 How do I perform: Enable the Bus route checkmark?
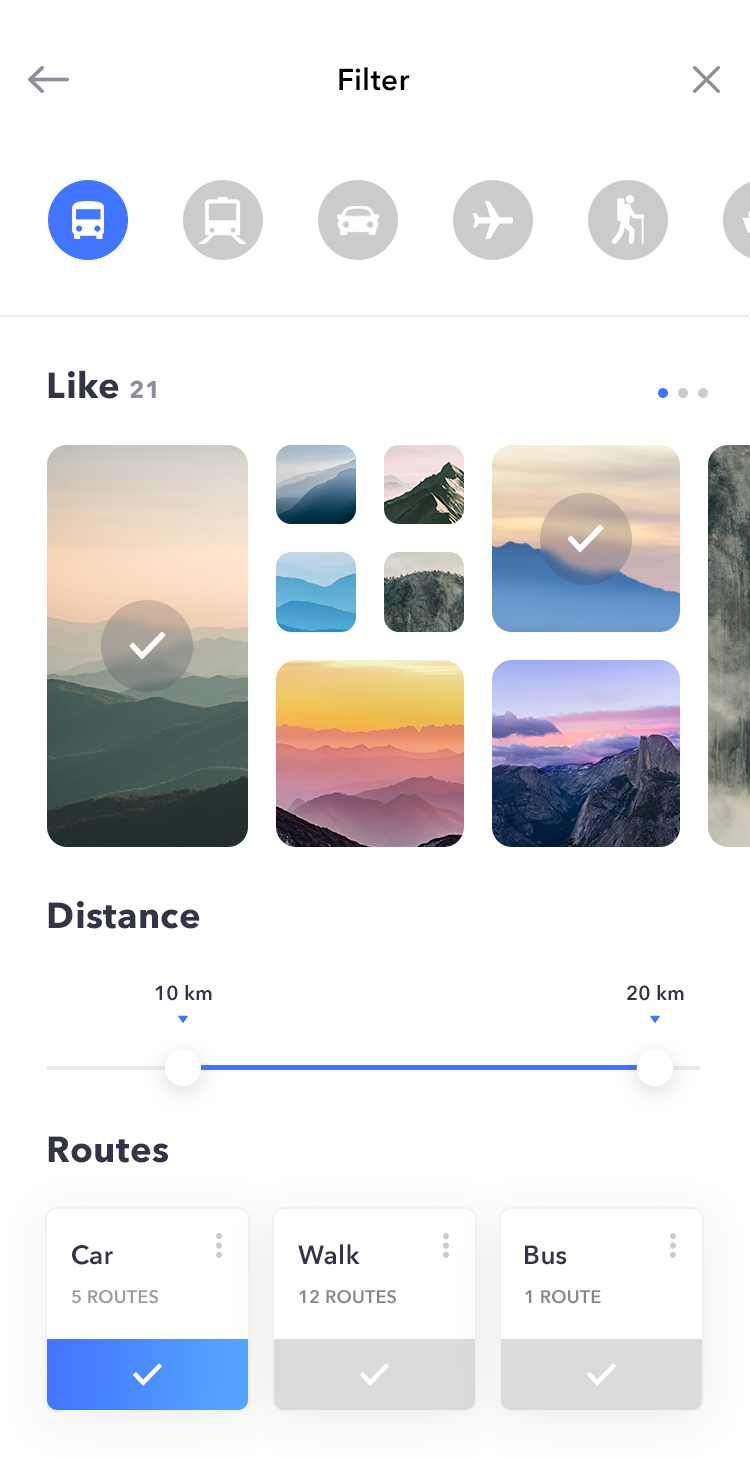(x=601, y=1375)
